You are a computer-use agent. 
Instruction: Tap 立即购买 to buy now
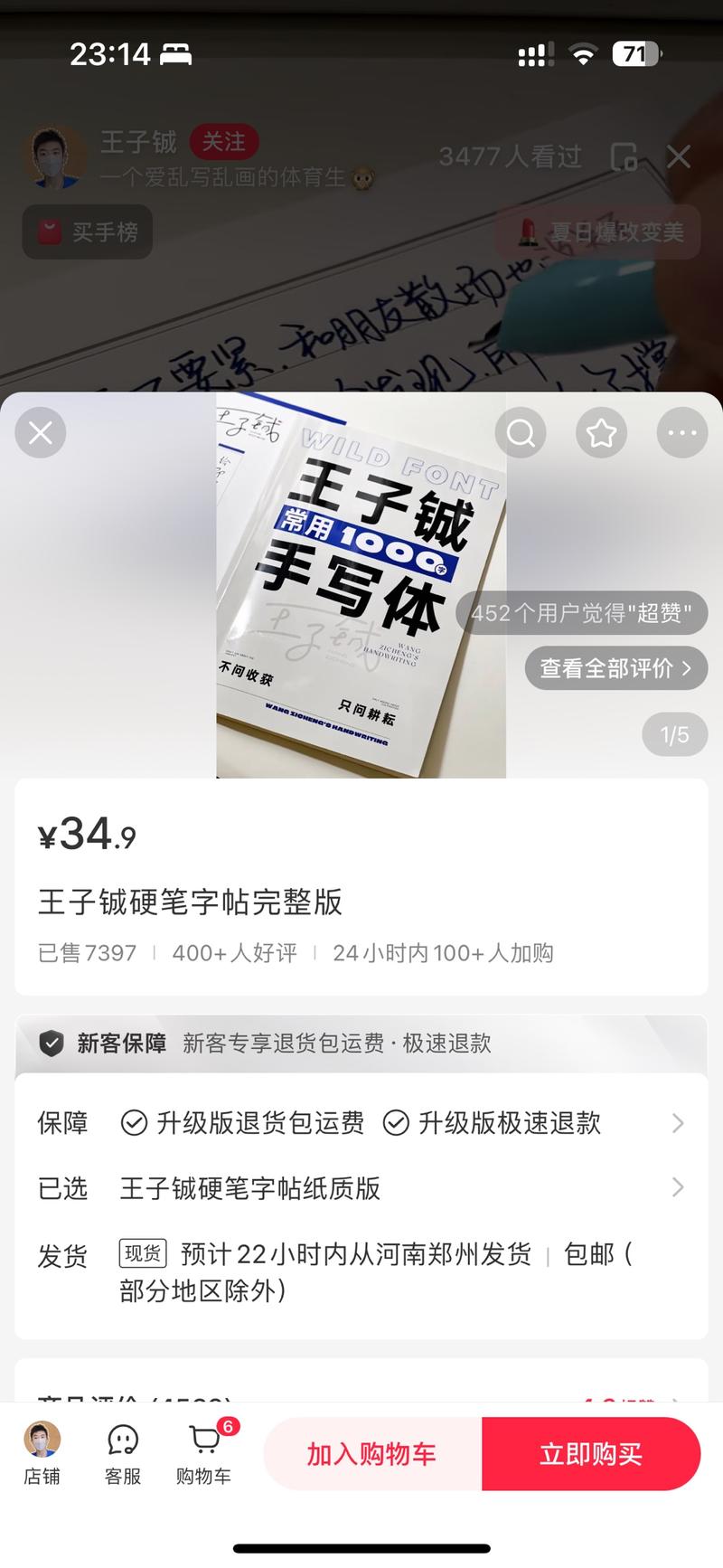(x=591, y=1454)
